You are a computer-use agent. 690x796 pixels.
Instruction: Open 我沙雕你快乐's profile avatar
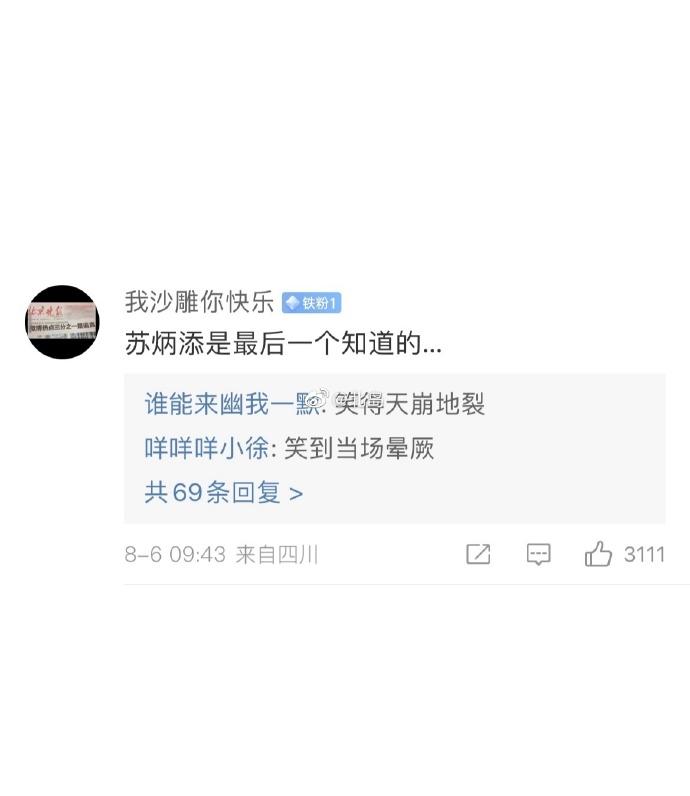[62, 321]
